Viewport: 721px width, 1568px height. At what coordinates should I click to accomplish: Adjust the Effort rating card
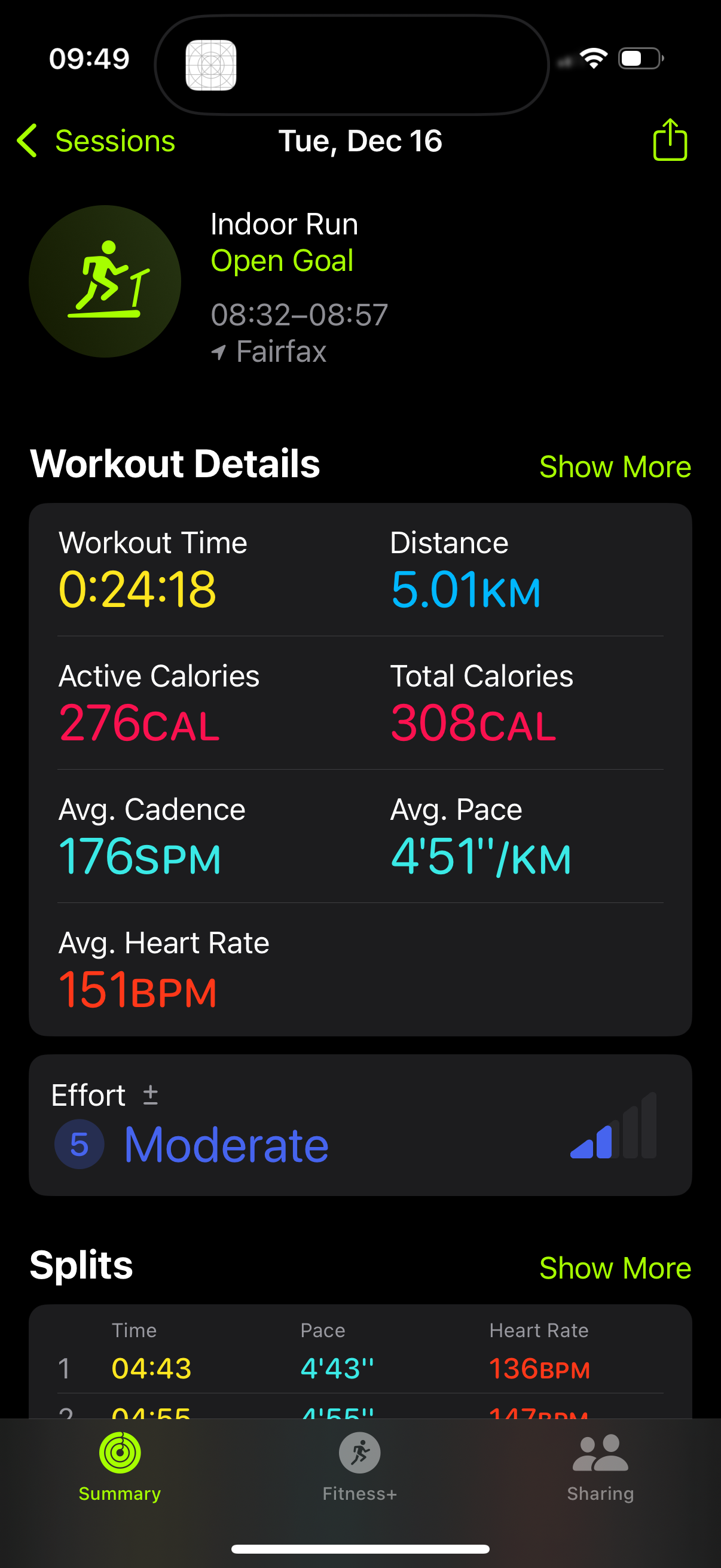pyautogui.click(x=359, y=1125)
